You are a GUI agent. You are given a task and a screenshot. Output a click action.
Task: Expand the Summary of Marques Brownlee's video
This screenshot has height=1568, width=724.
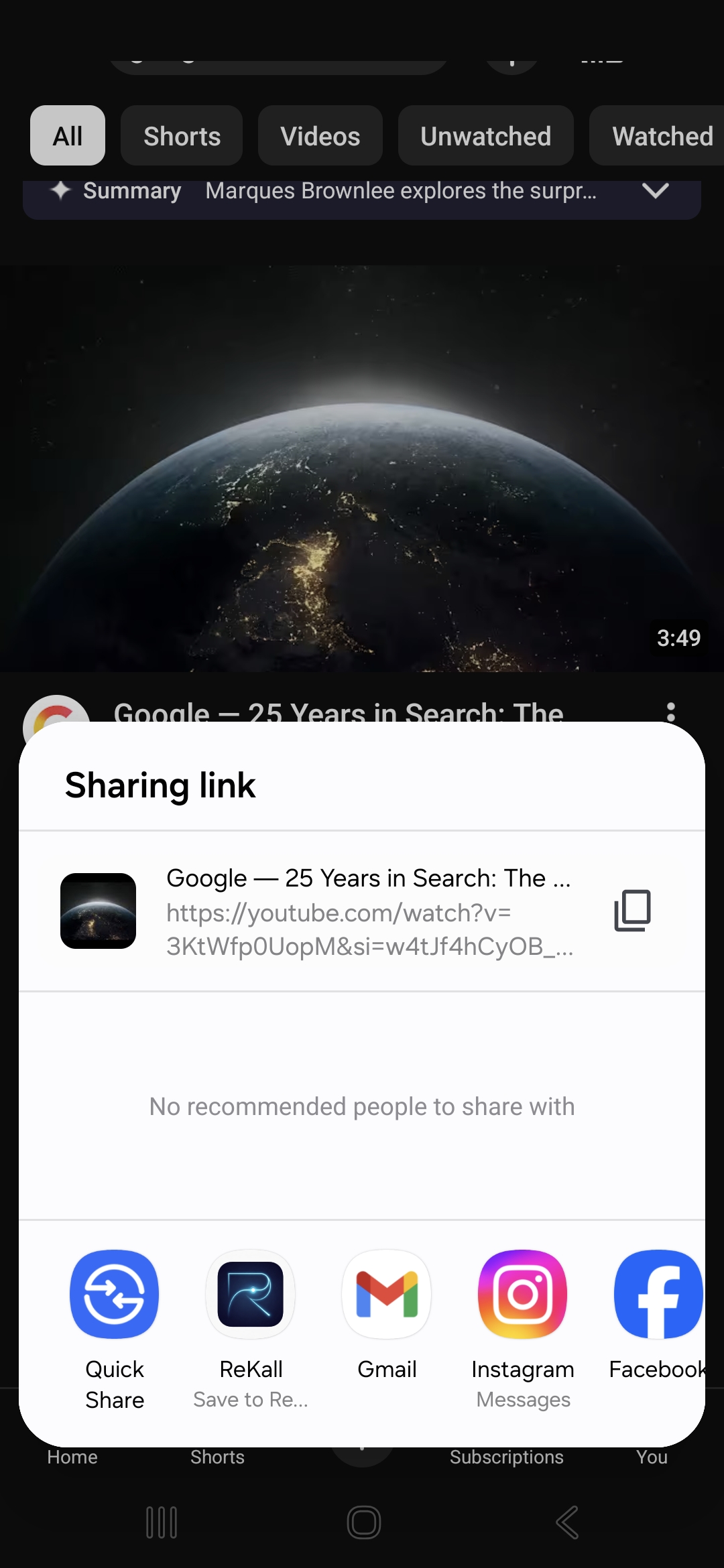[x=656, y=192]
